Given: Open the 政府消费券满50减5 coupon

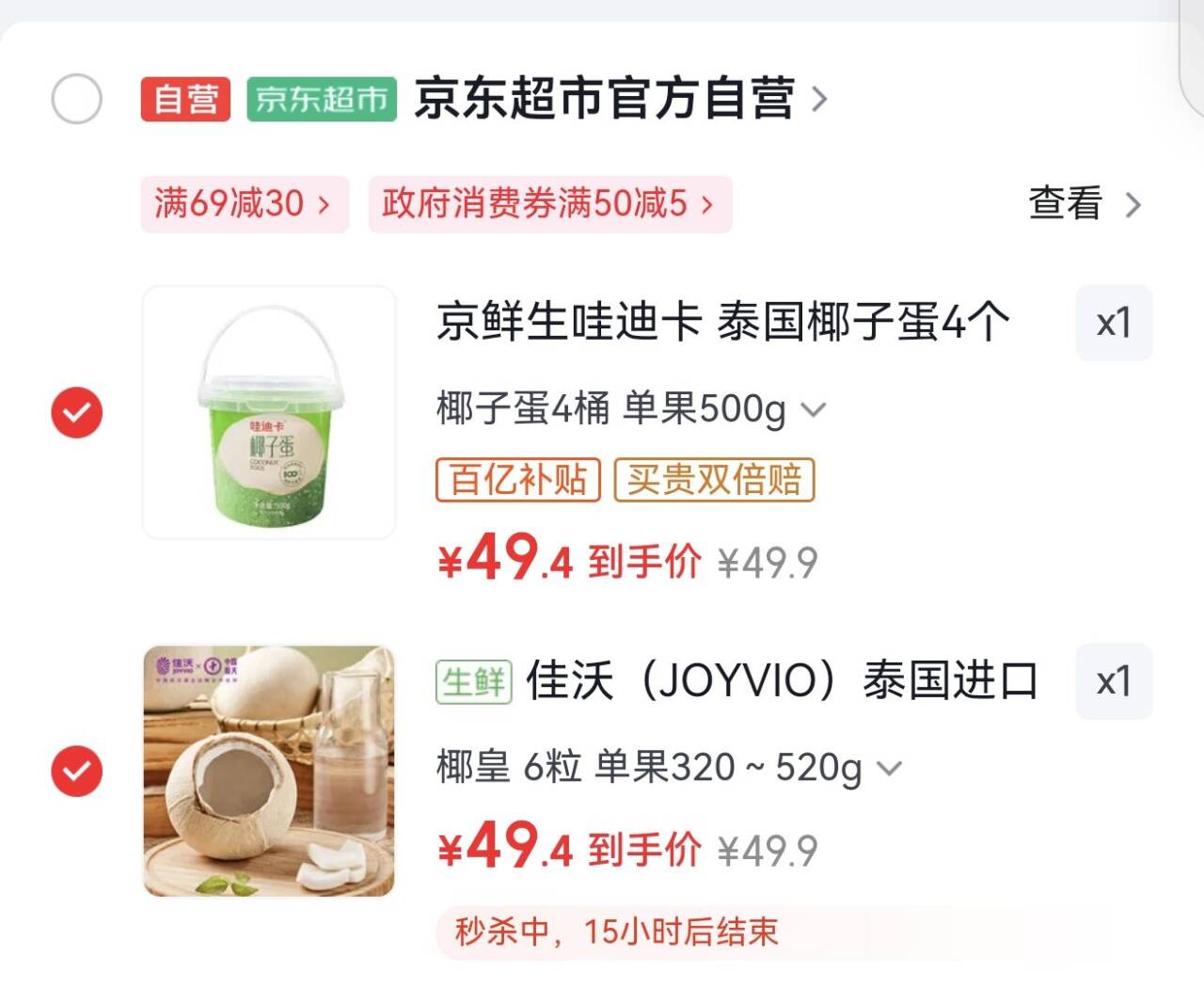Looking at the screenshot, I should point(548,203).
